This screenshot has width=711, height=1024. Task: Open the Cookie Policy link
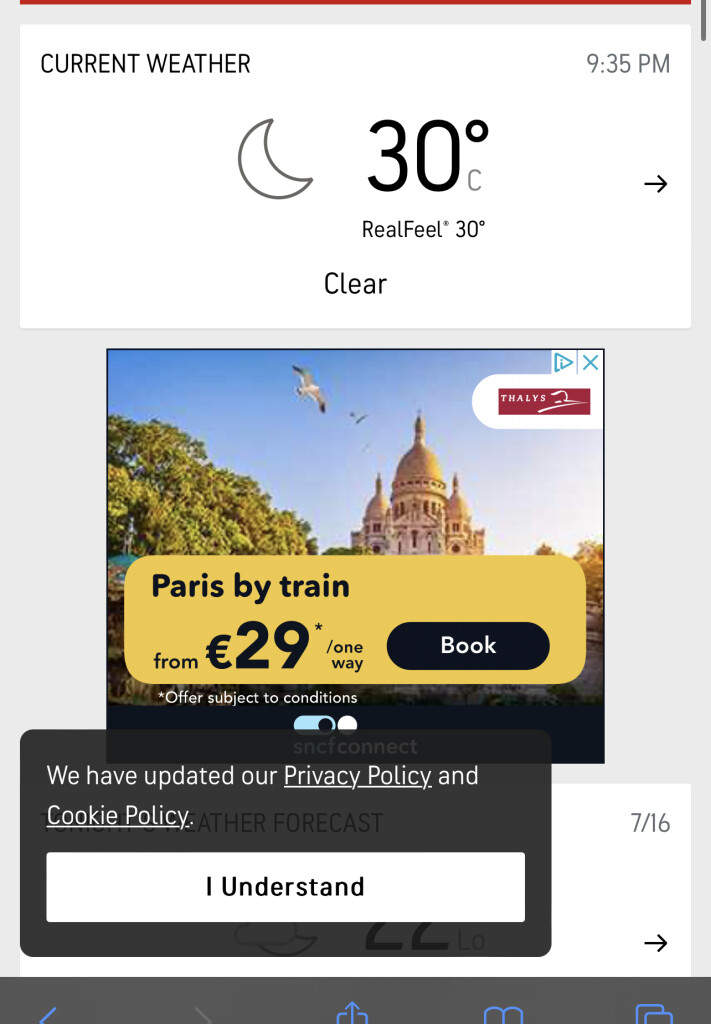click(x=117, y=815)
